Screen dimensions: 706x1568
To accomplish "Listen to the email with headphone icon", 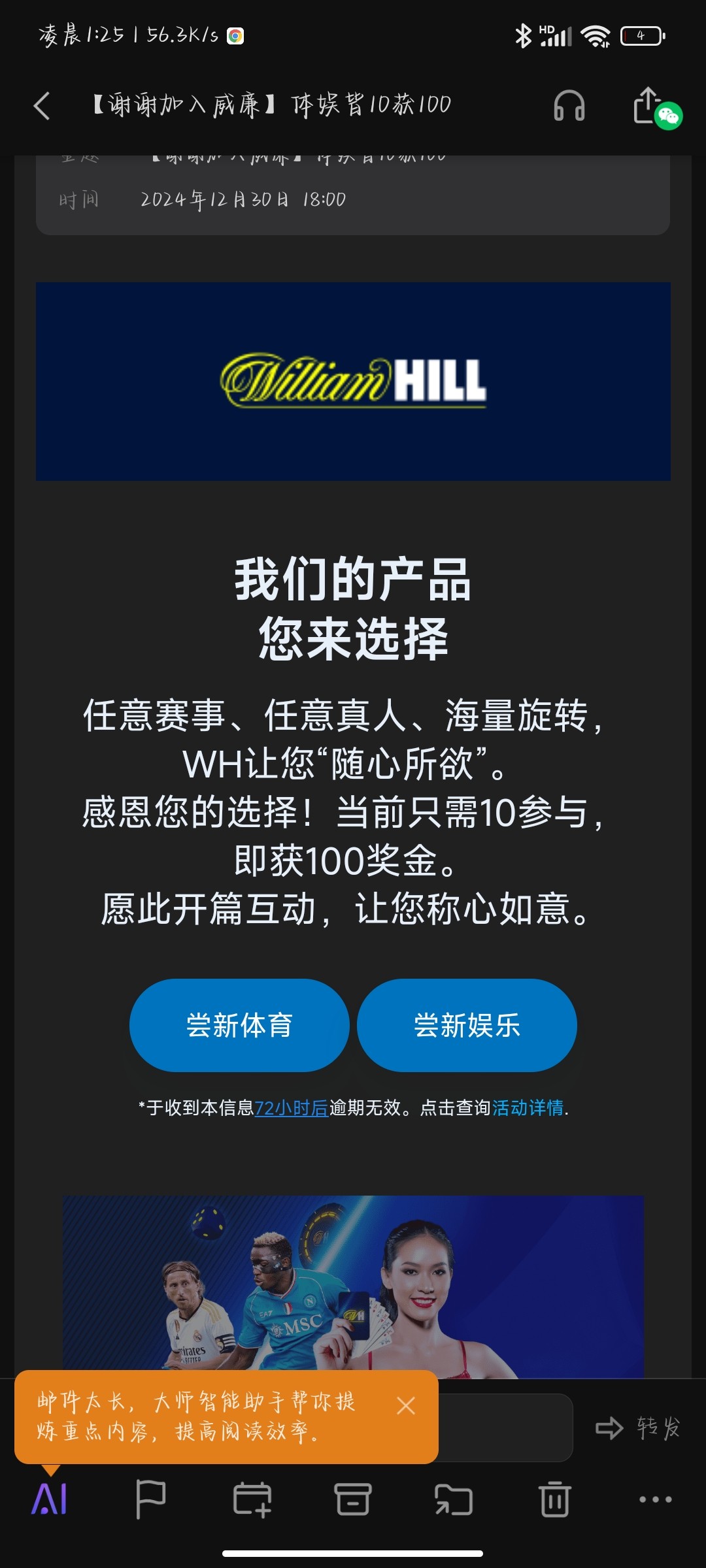I will click(x=569, y=106).
